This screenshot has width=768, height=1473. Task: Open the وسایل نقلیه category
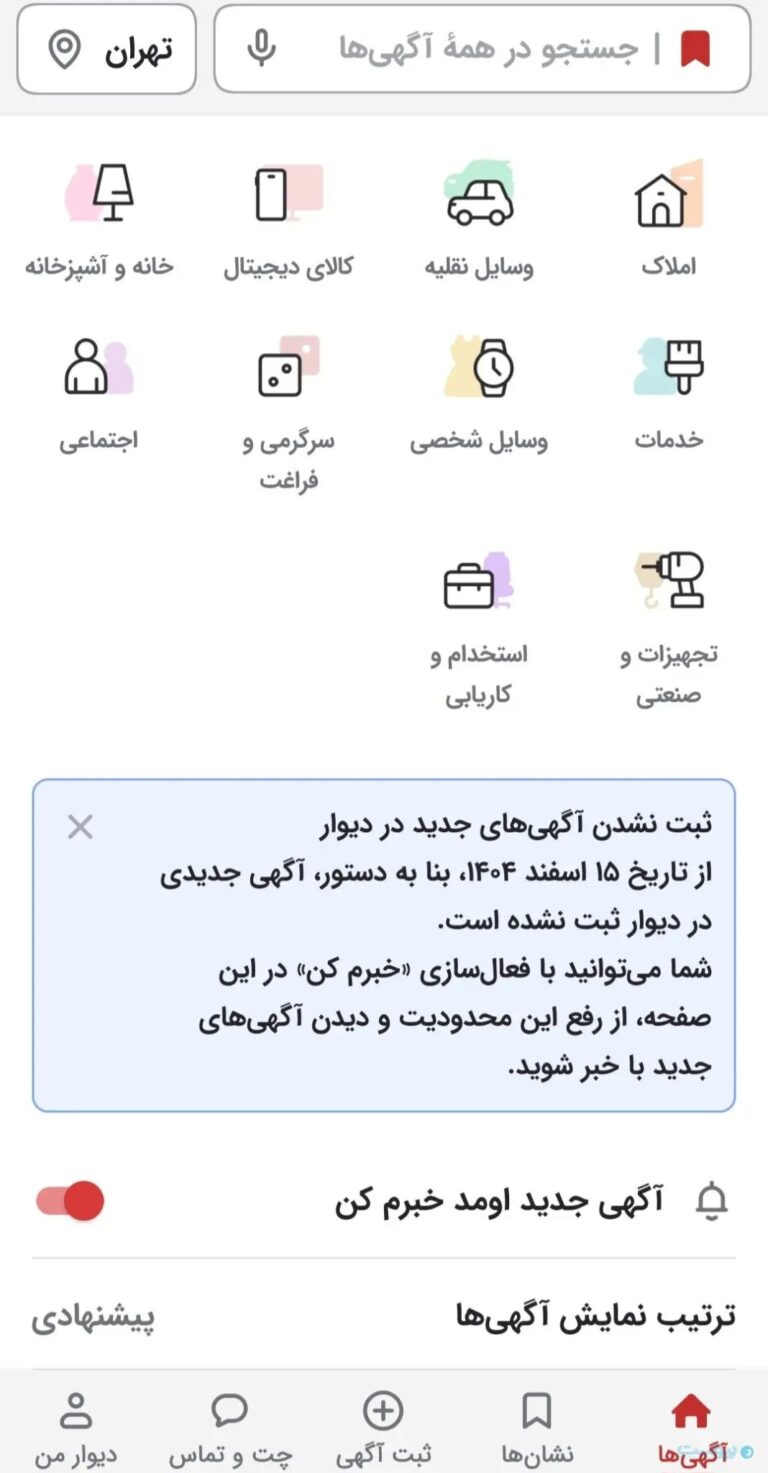pos(479,220)
